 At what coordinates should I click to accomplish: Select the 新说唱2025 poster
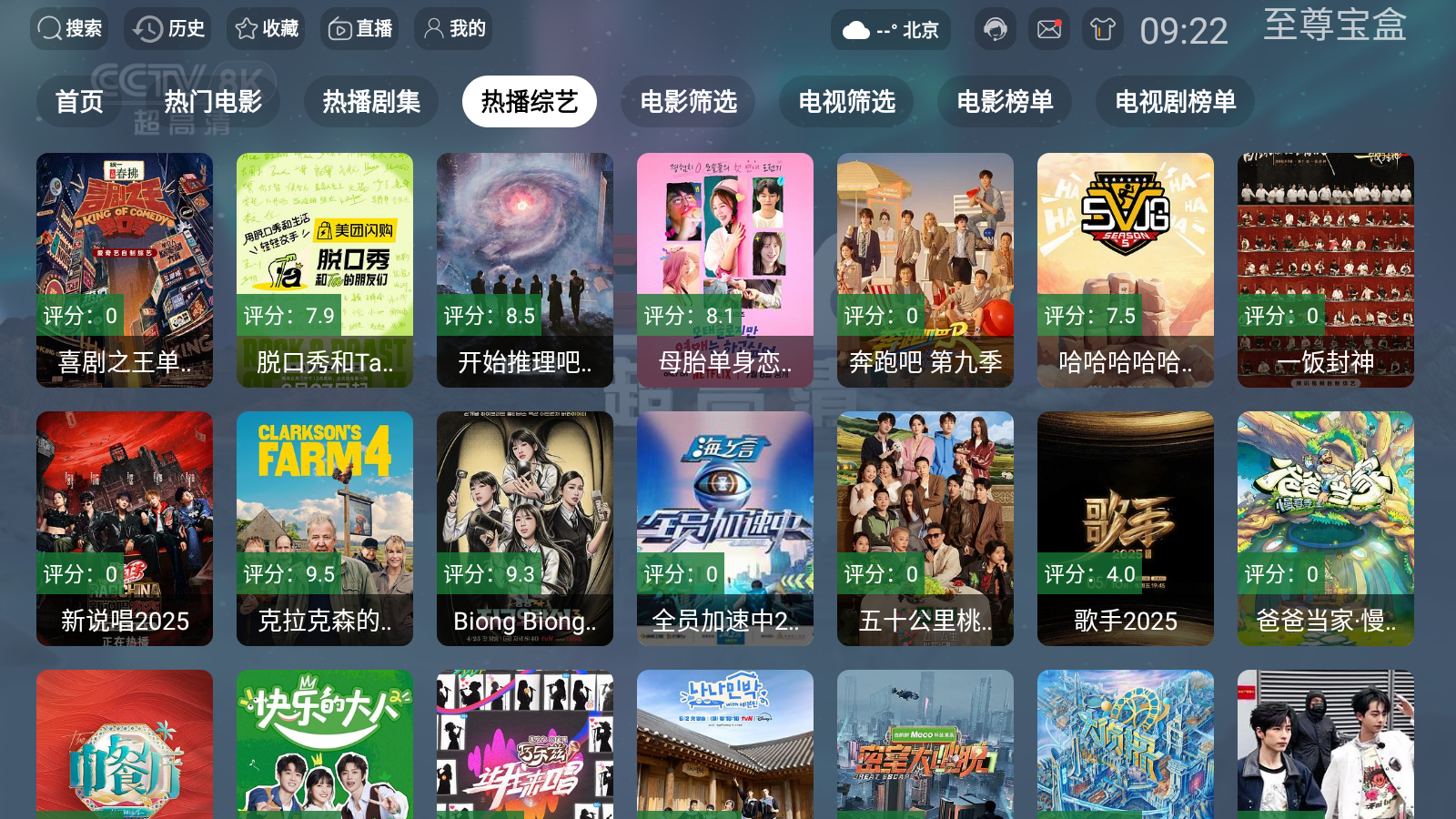[125, 529]
